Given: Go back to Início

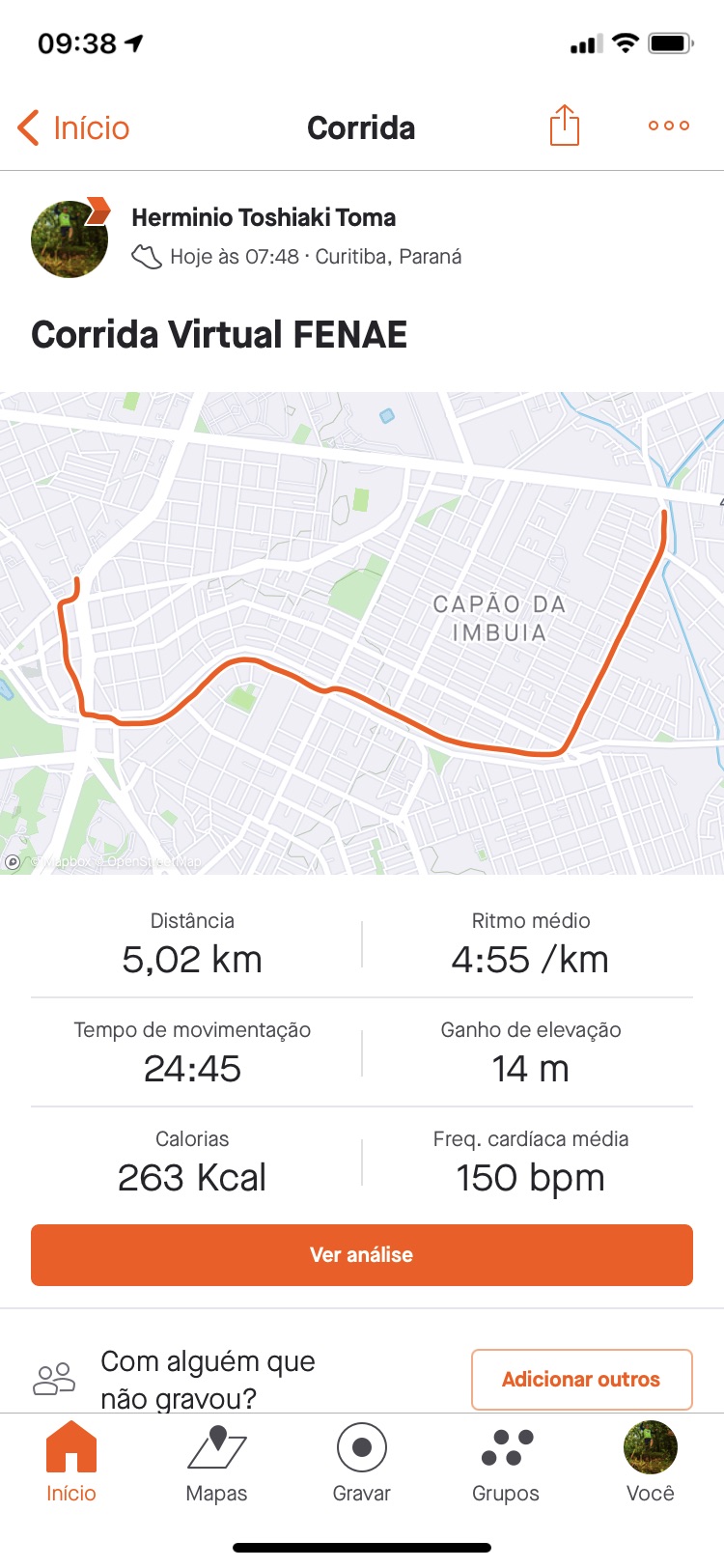Looking at the screenshot, I should coord(73,127).
